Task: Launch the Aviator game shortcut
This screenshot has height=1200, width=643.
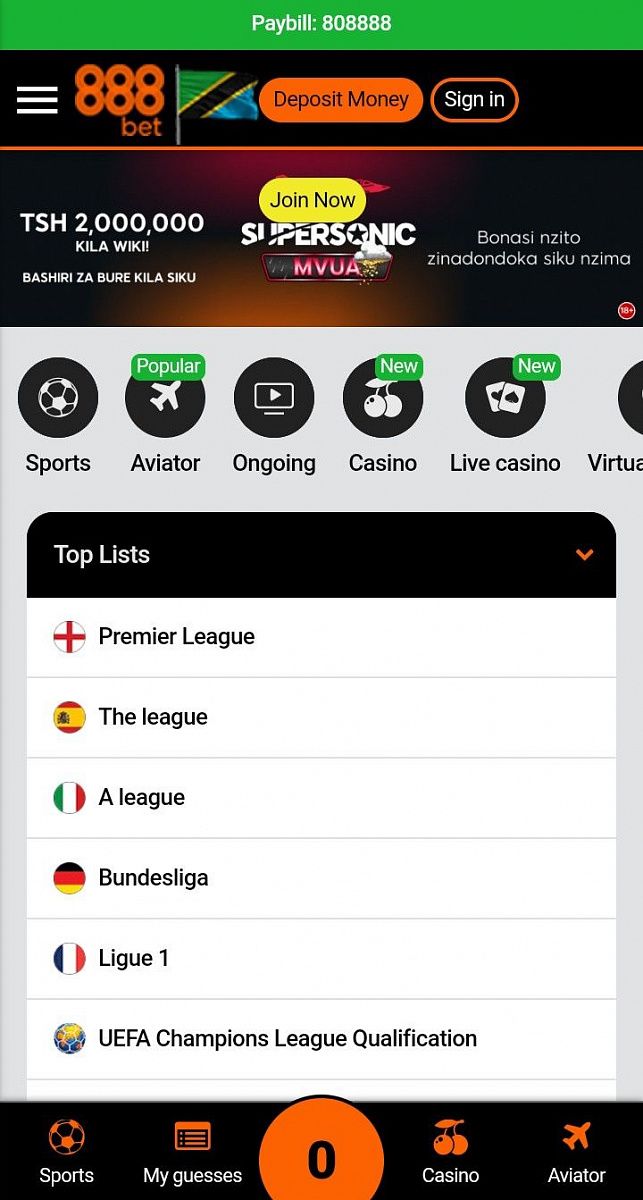Action: pyautogui.click(x=165, y=398)
